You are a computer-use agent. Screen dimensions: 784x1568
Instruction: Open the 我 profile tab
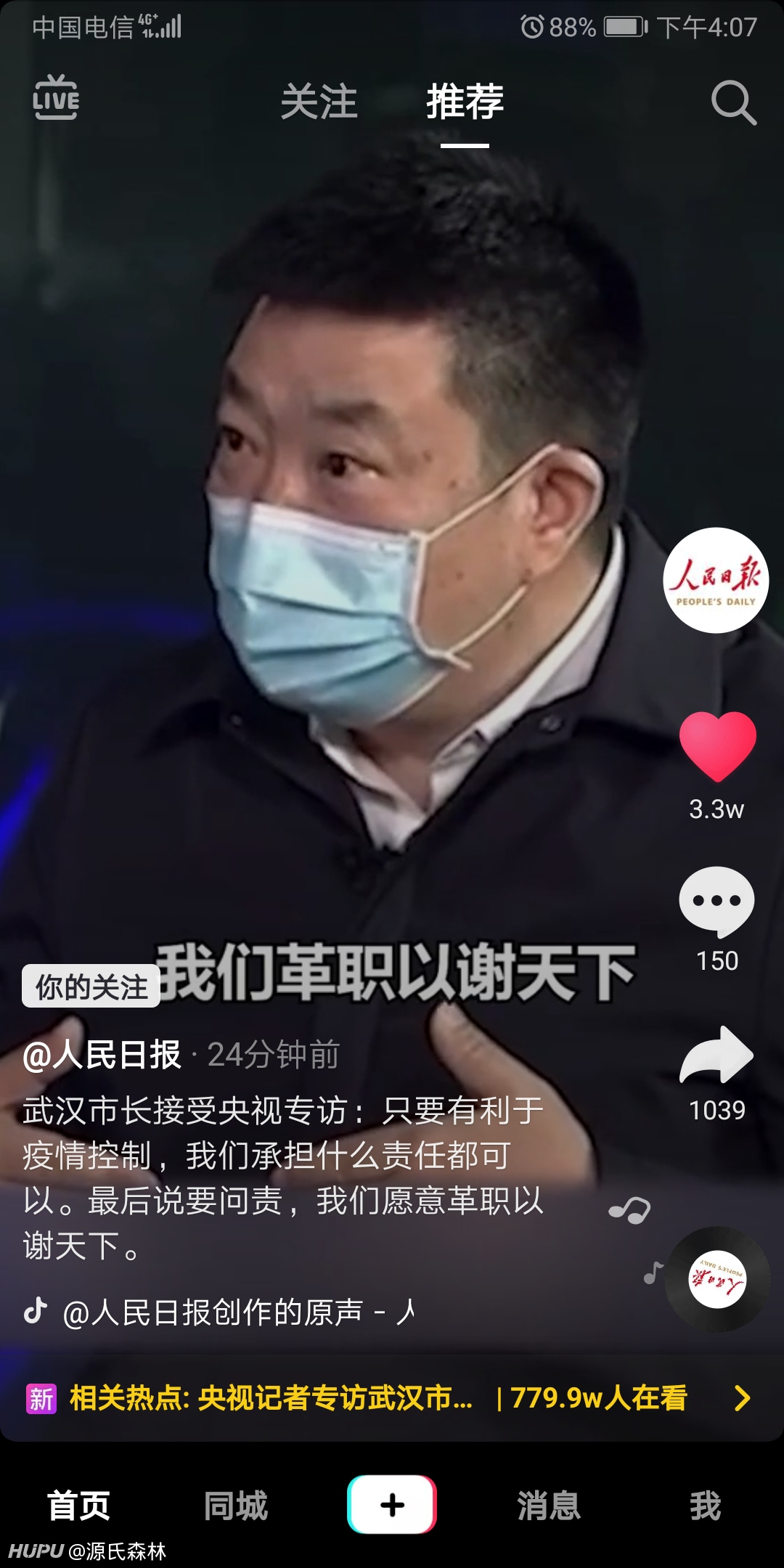pos(706,1505)
